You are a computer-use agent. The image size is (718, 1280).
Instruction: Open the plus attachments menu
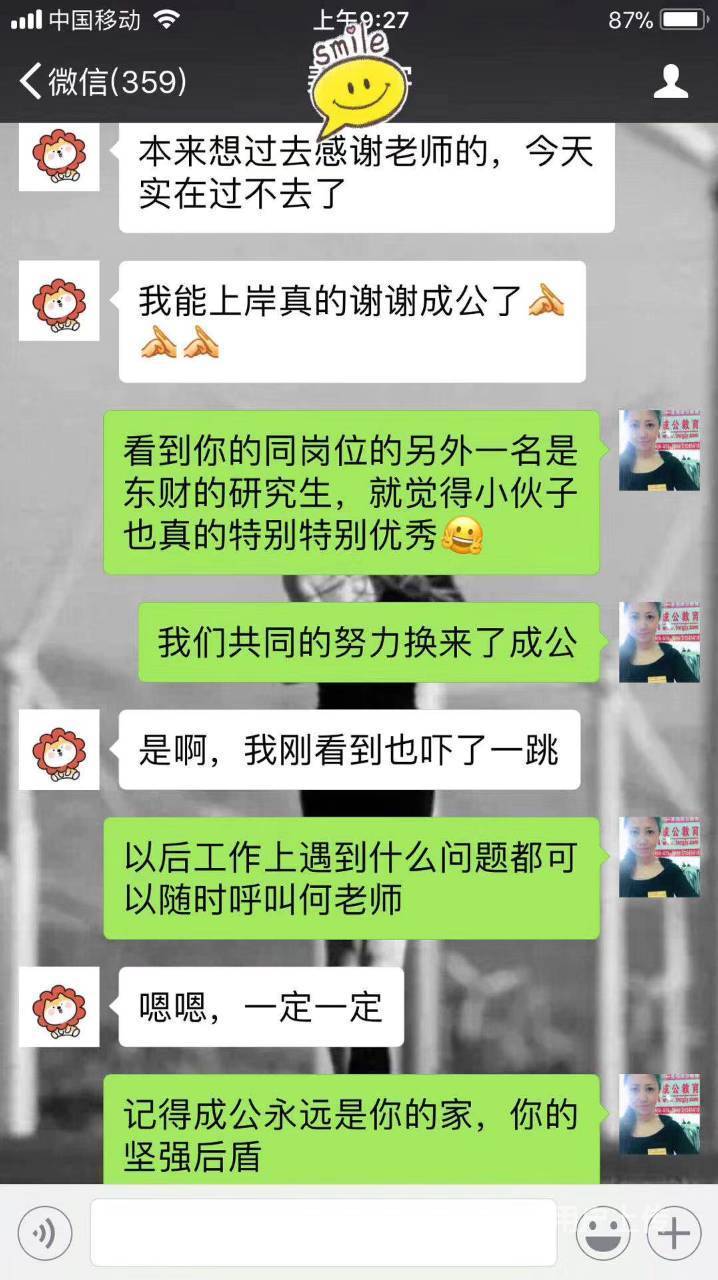click(673, 1233)
